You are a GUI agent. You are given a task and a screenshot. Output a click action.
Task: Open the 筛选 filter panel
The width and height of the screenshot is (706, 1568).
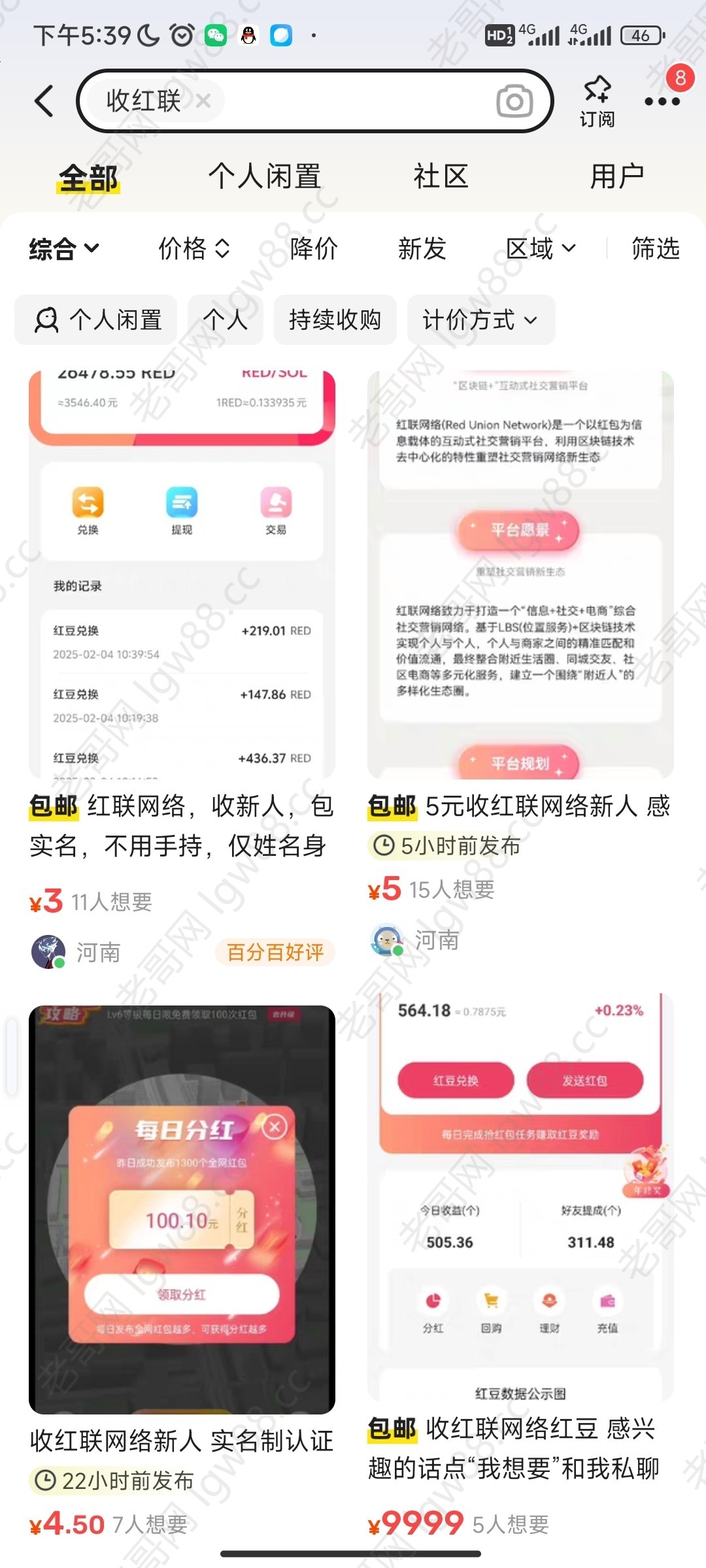tap(655, 248)
